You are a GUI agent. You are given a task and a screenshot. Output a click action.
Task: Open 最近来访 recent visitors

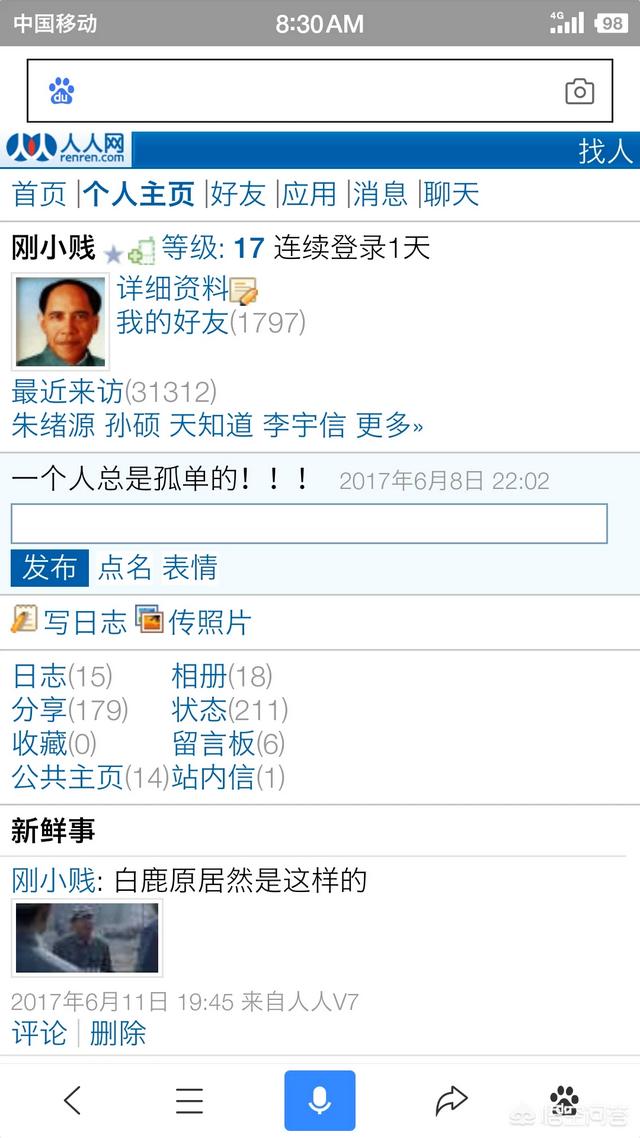[68, 391]
